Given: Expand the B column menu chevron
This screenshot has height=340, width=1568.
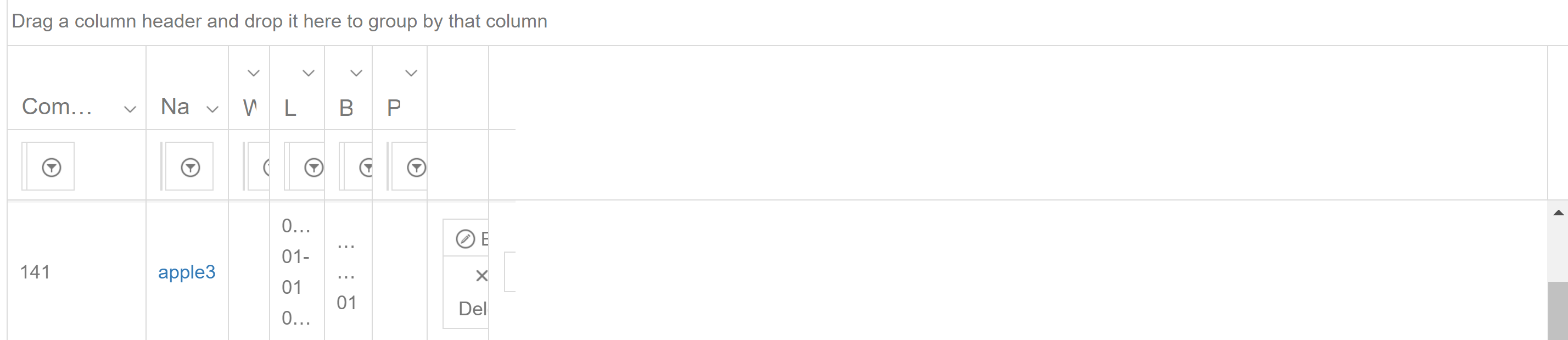Looking at the screenshot, I should point(357,73).
